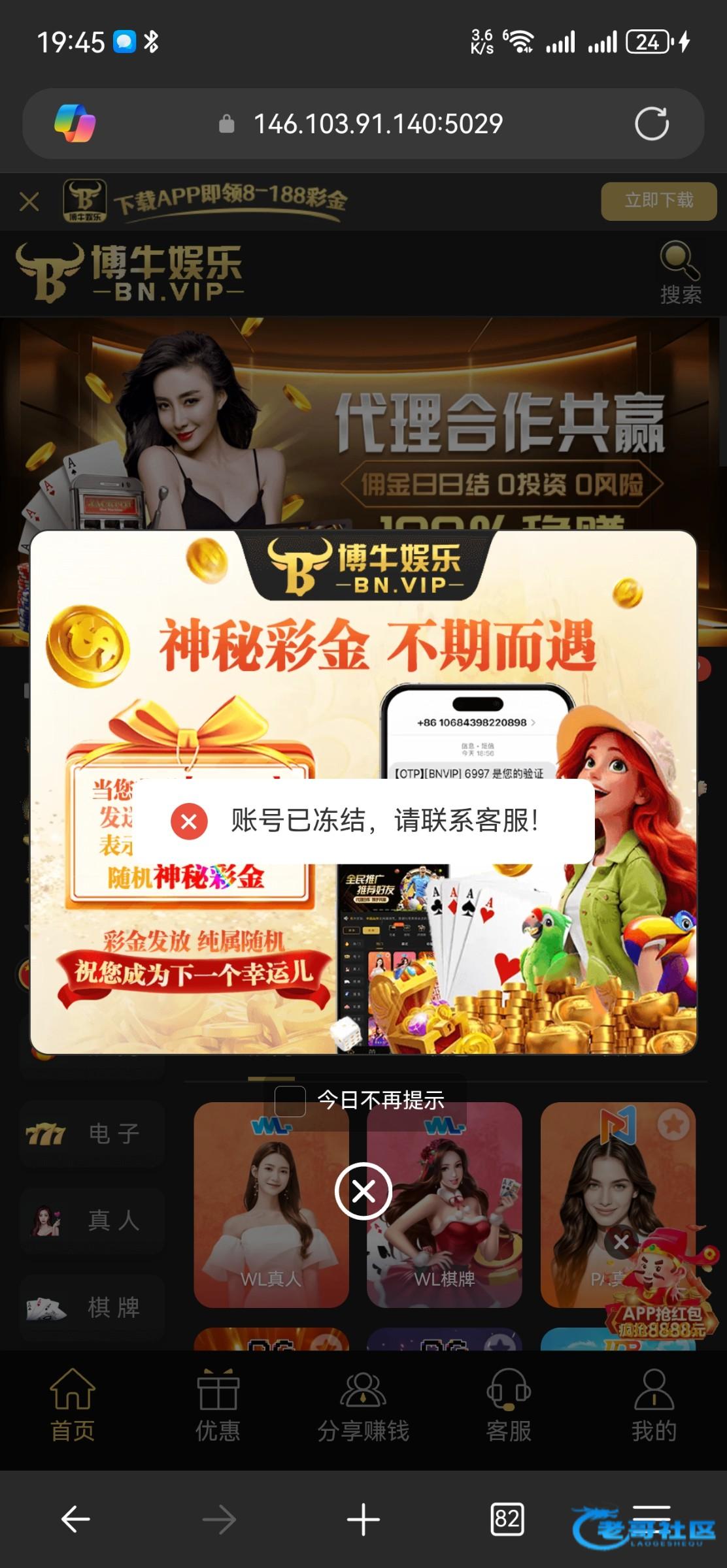Open the Copilot icon in address bar
The width and height of the screenshot is (727, 1568).
(x=75, y=123)
